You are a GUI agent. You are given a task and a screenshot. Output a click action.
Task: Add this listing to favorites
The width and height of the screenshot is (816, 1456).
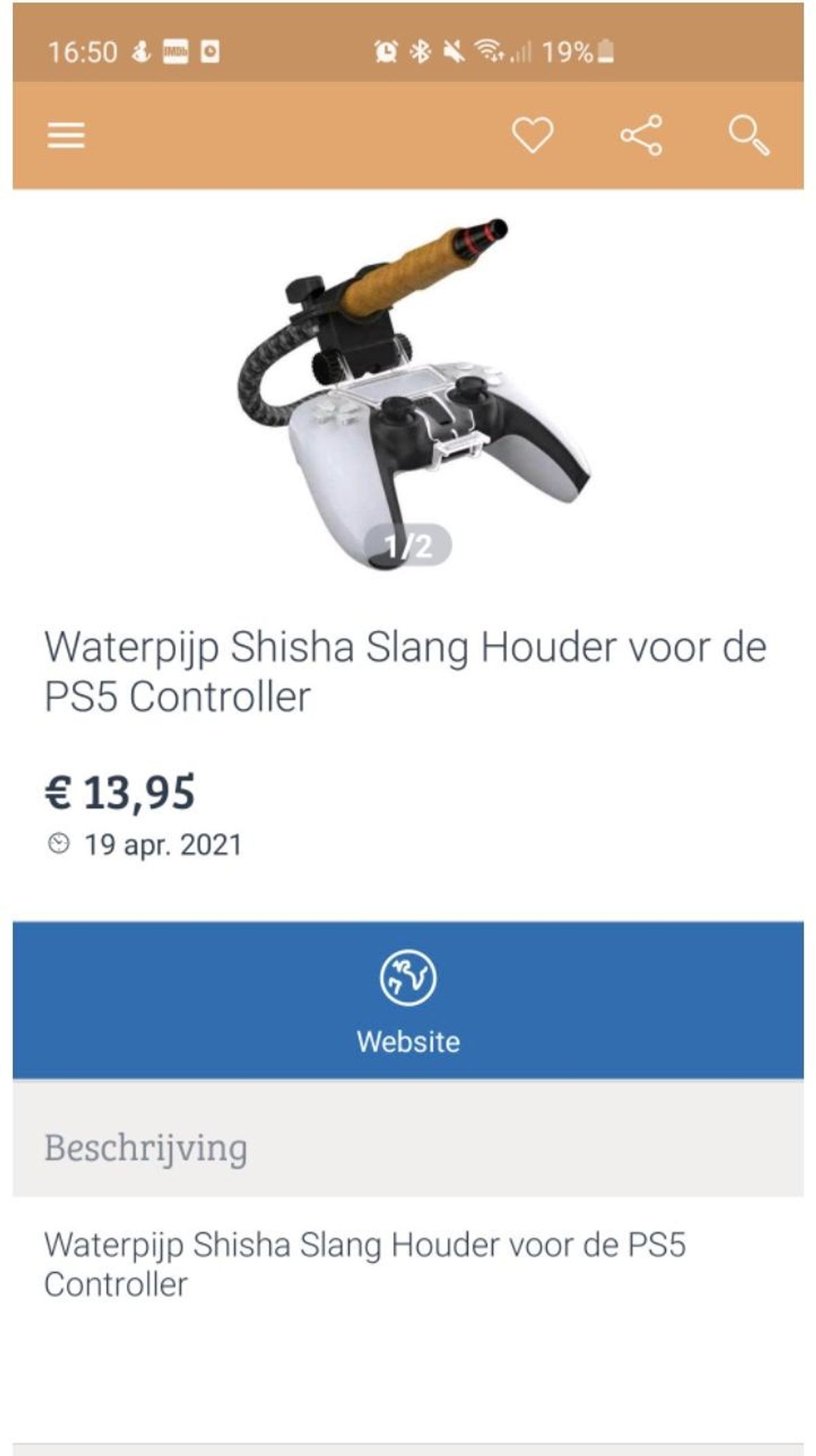[x=532, y=135]
